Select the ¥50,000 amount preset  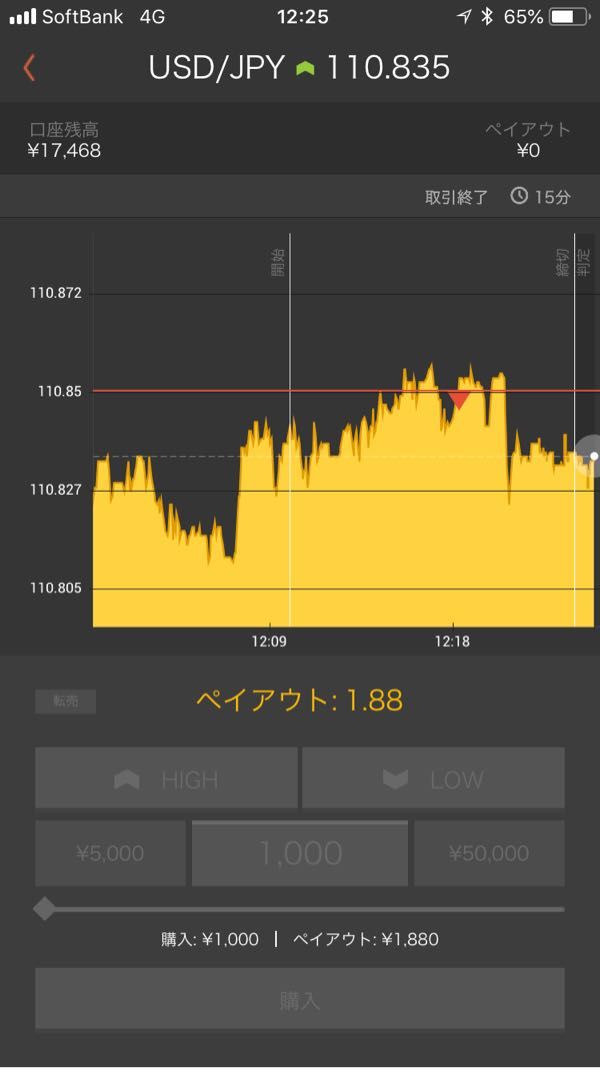pos(489,853)
